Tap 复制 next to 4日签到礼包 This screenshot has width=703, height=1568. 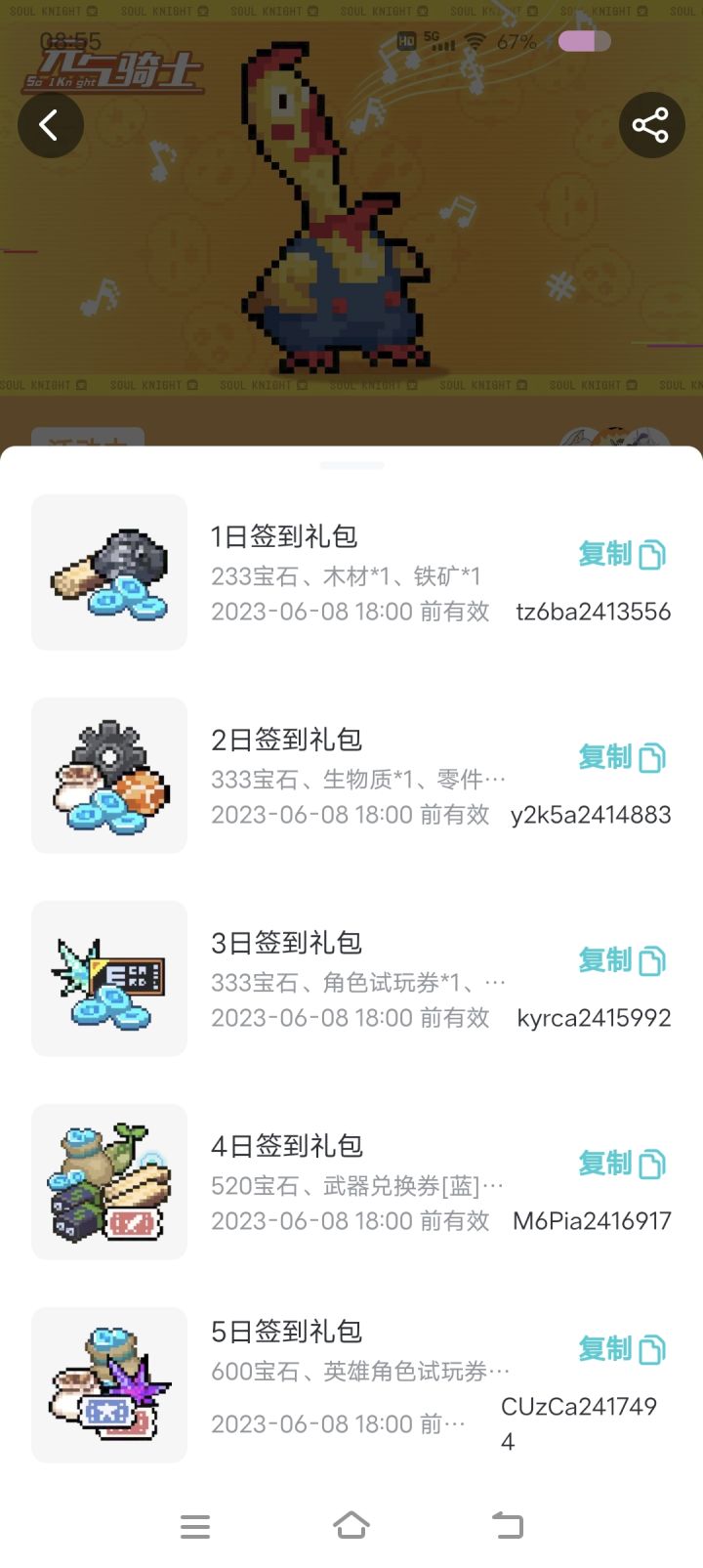point(622,1164)
